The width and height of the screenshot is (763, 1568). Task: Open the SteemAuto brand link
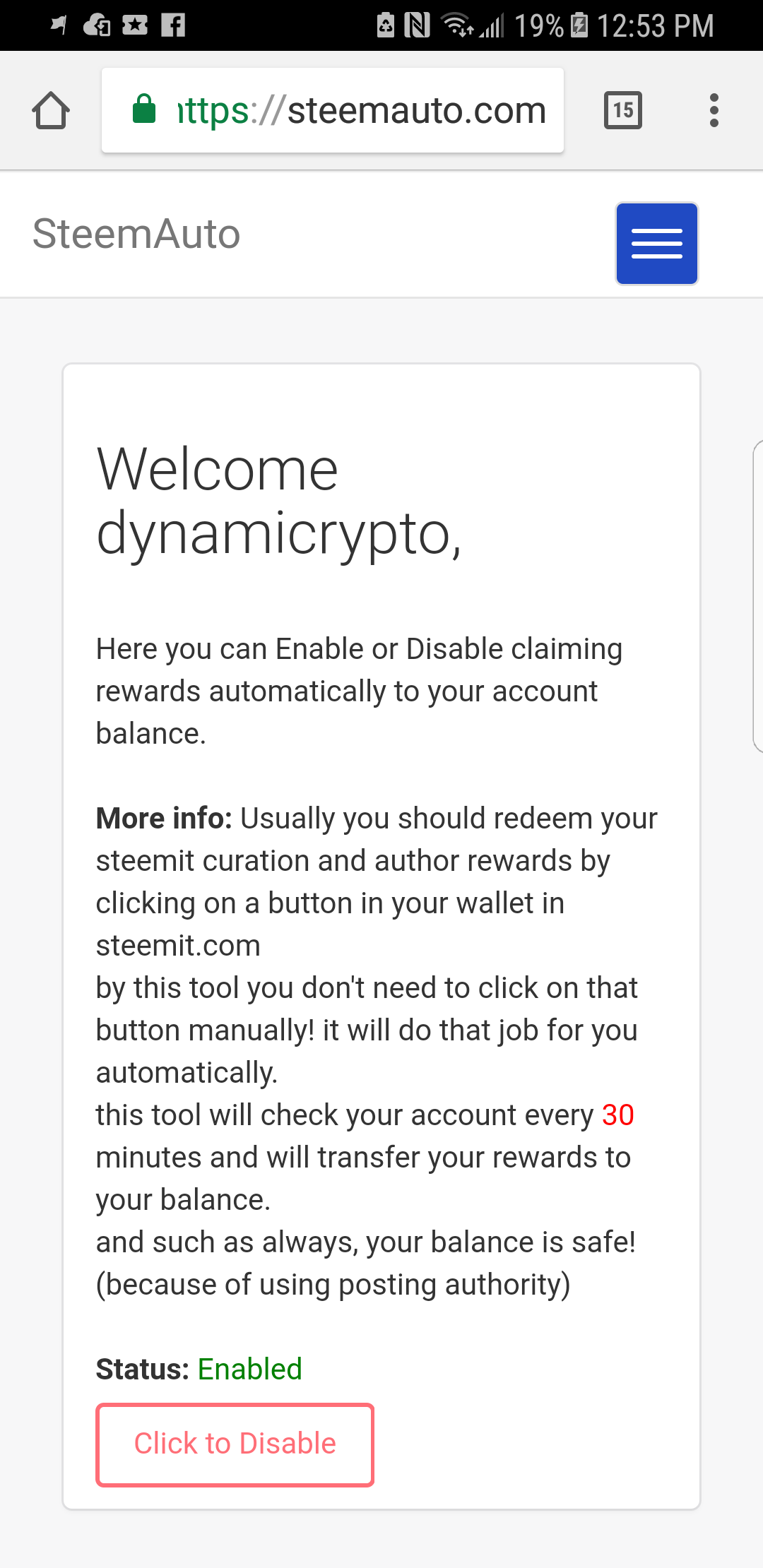(136, 234)
